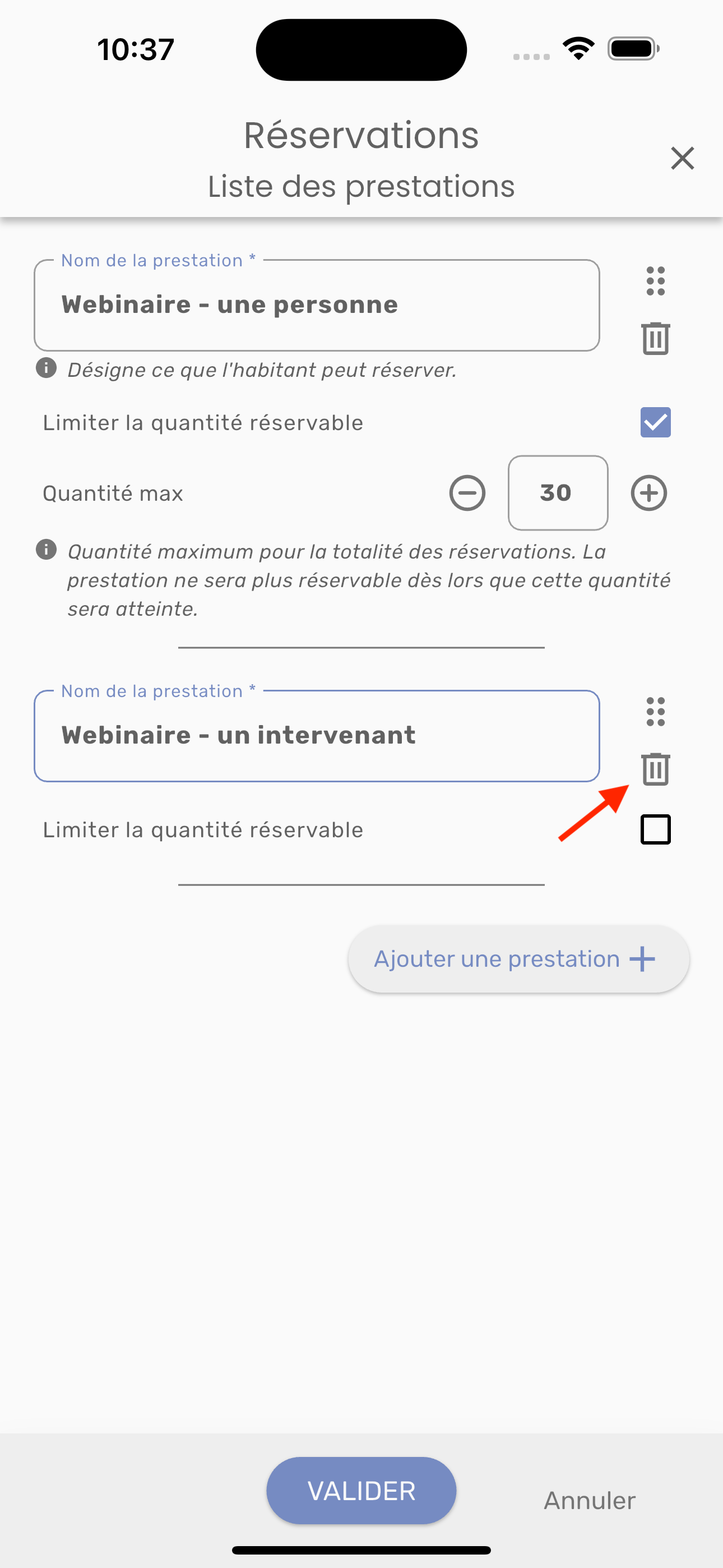Screen dimensions: 723x1568
Task: Edit the 'Webinaire - un intervenant' name field
Action: (x=317, y=735)
